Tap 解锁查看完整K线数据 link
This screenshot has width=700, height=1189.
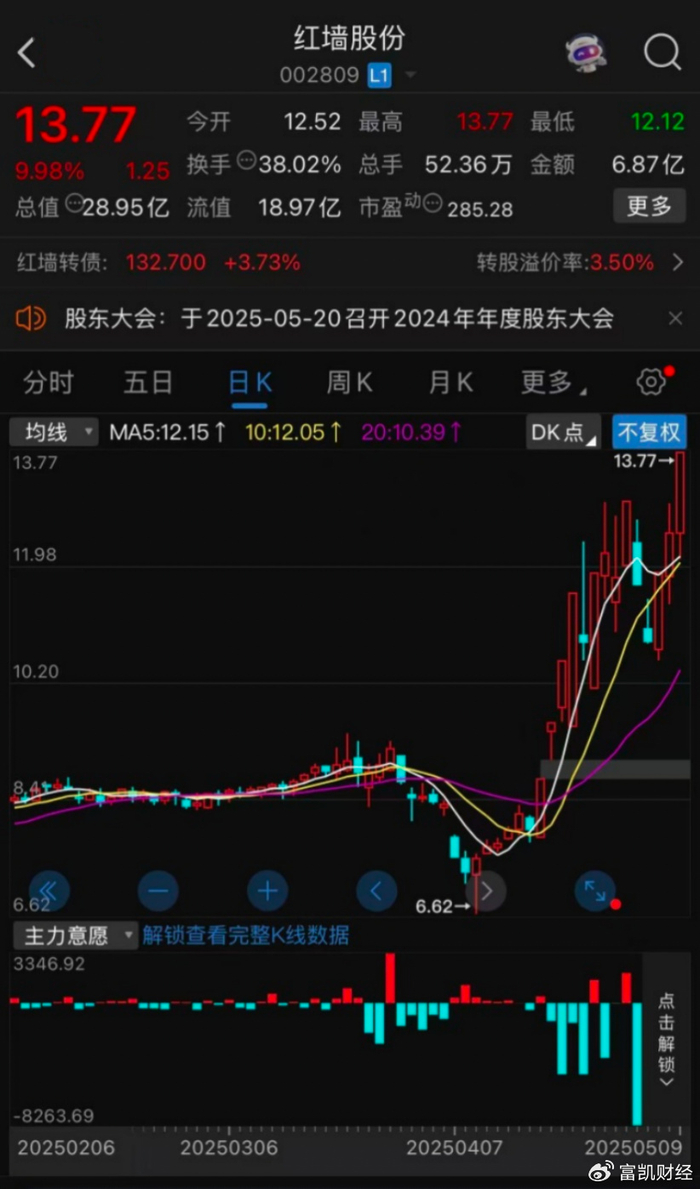coord(246,936)
